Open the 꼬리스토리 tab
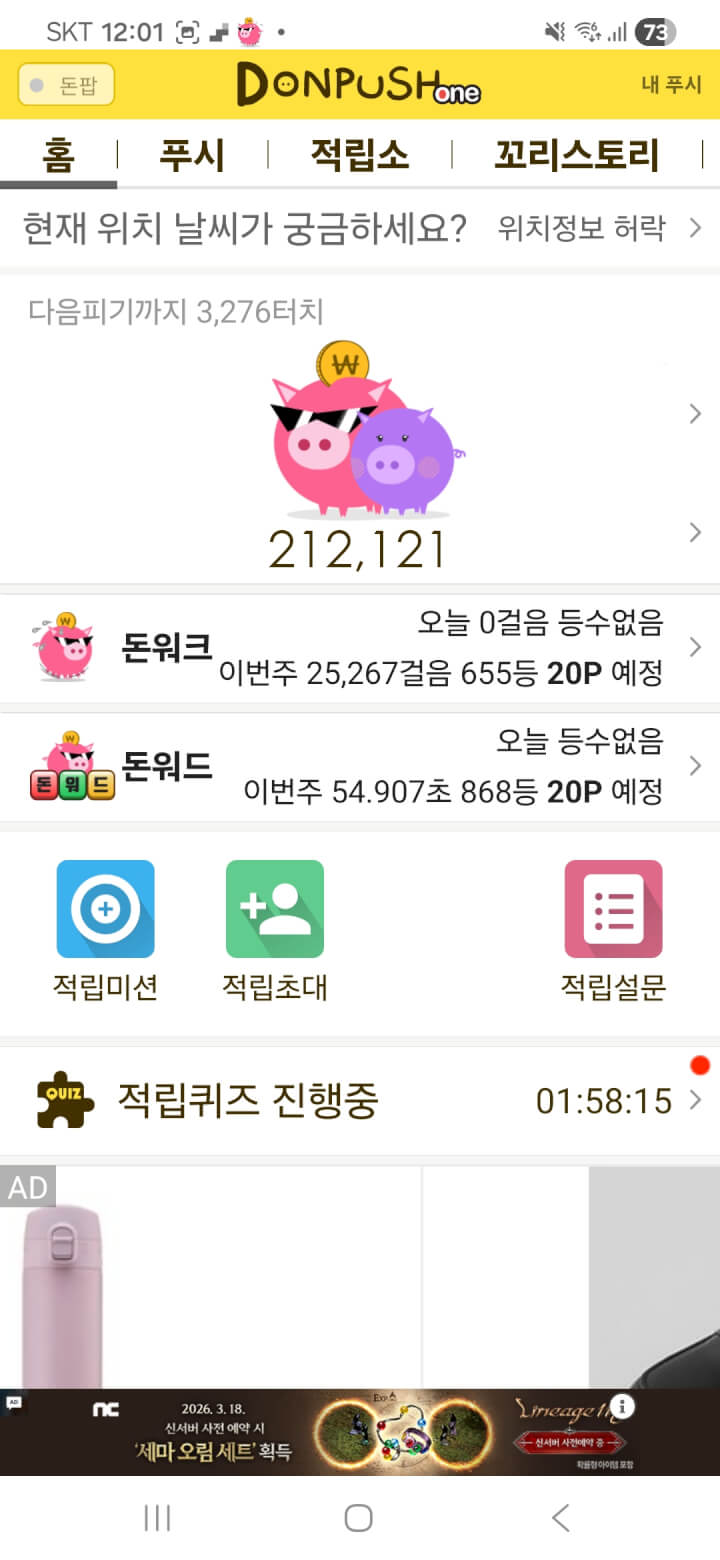The width and height of the screenshot is (720, 1560). (576, 156)
